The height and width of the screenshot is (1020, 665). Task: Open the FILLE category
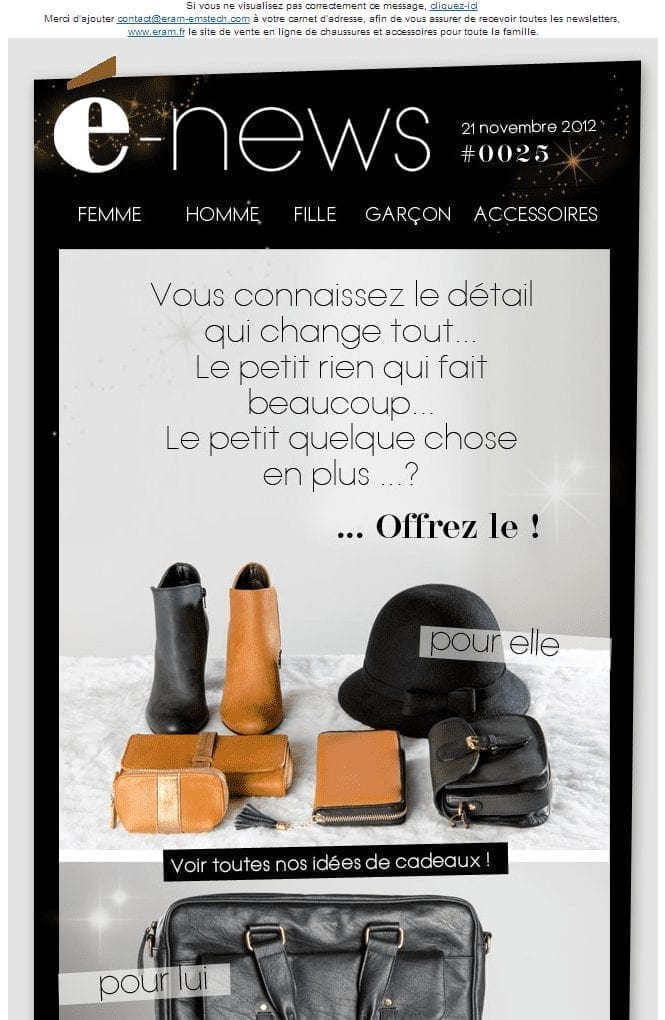click(x=315, y=214)
